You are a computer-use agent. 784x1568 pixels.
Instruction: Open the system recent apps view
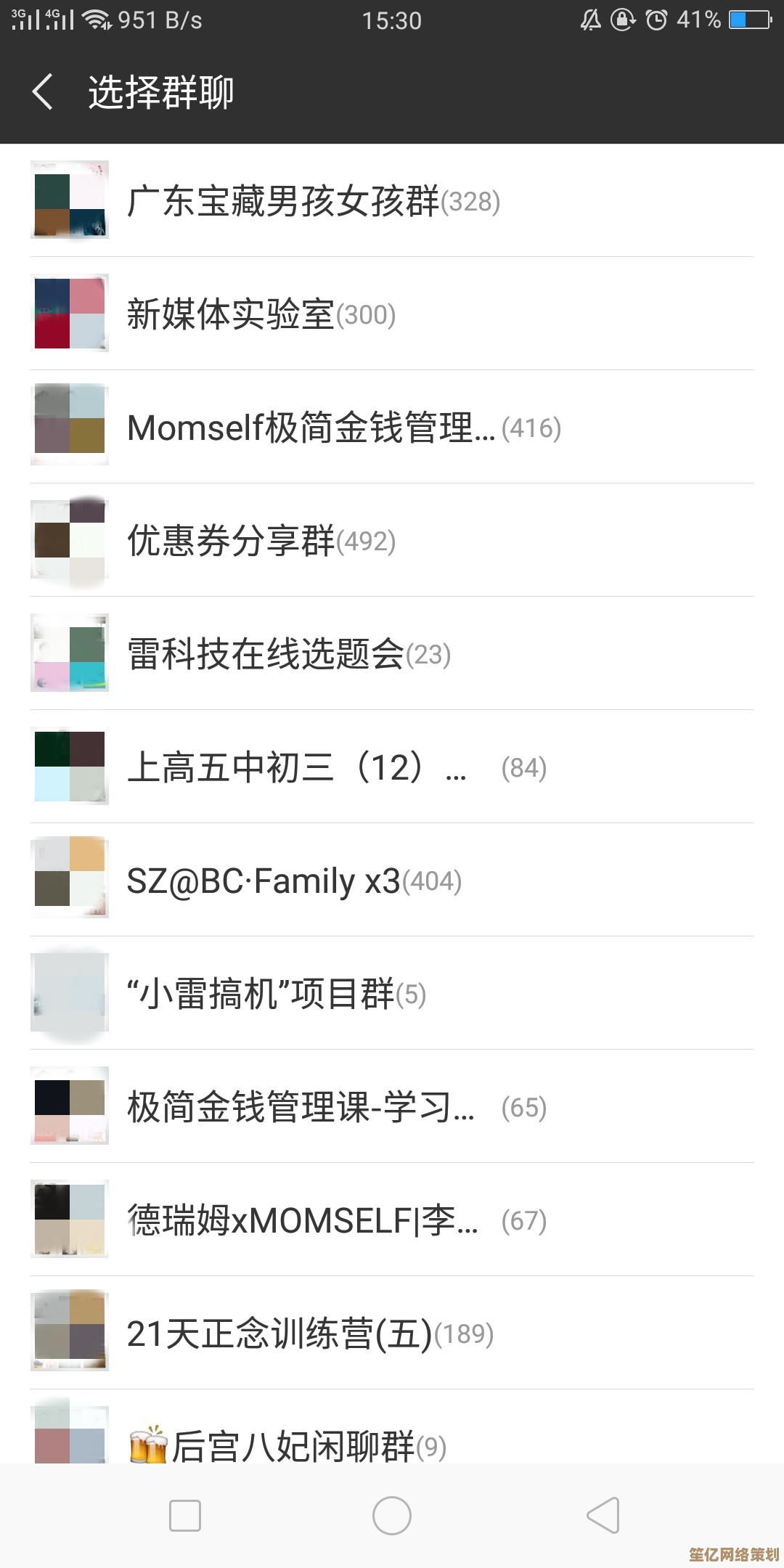coord(184,1516)
